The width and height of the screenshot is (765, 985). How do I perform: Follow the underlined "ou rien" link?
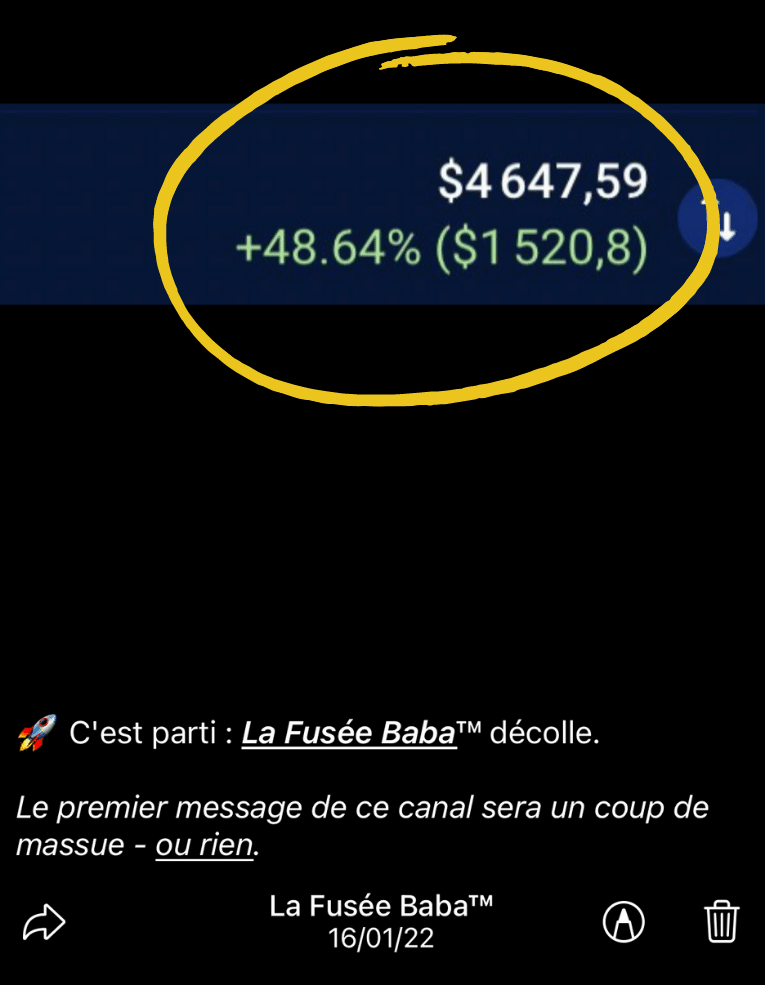tap(205, 846)
